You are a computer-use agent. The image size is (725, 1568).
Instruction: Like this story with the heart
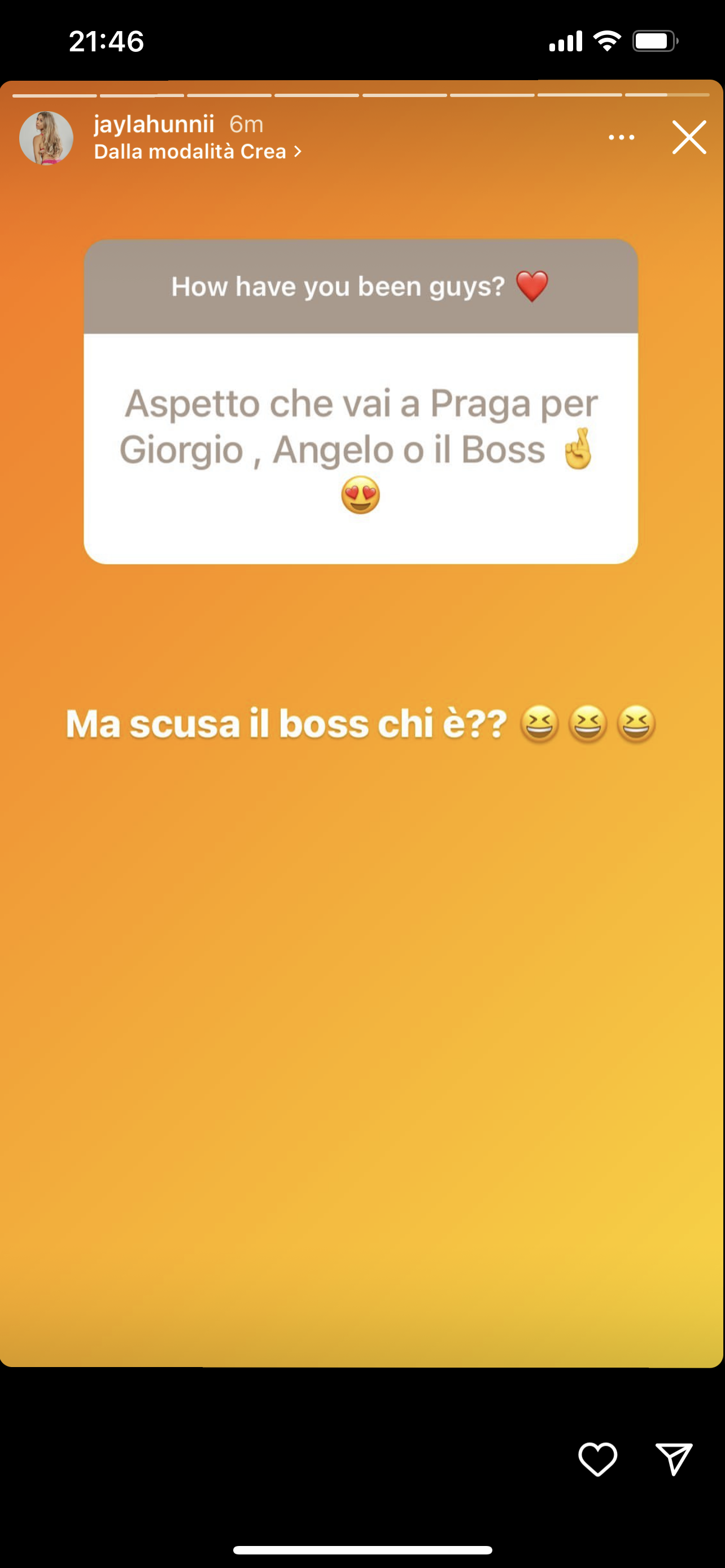point(597,1459)
